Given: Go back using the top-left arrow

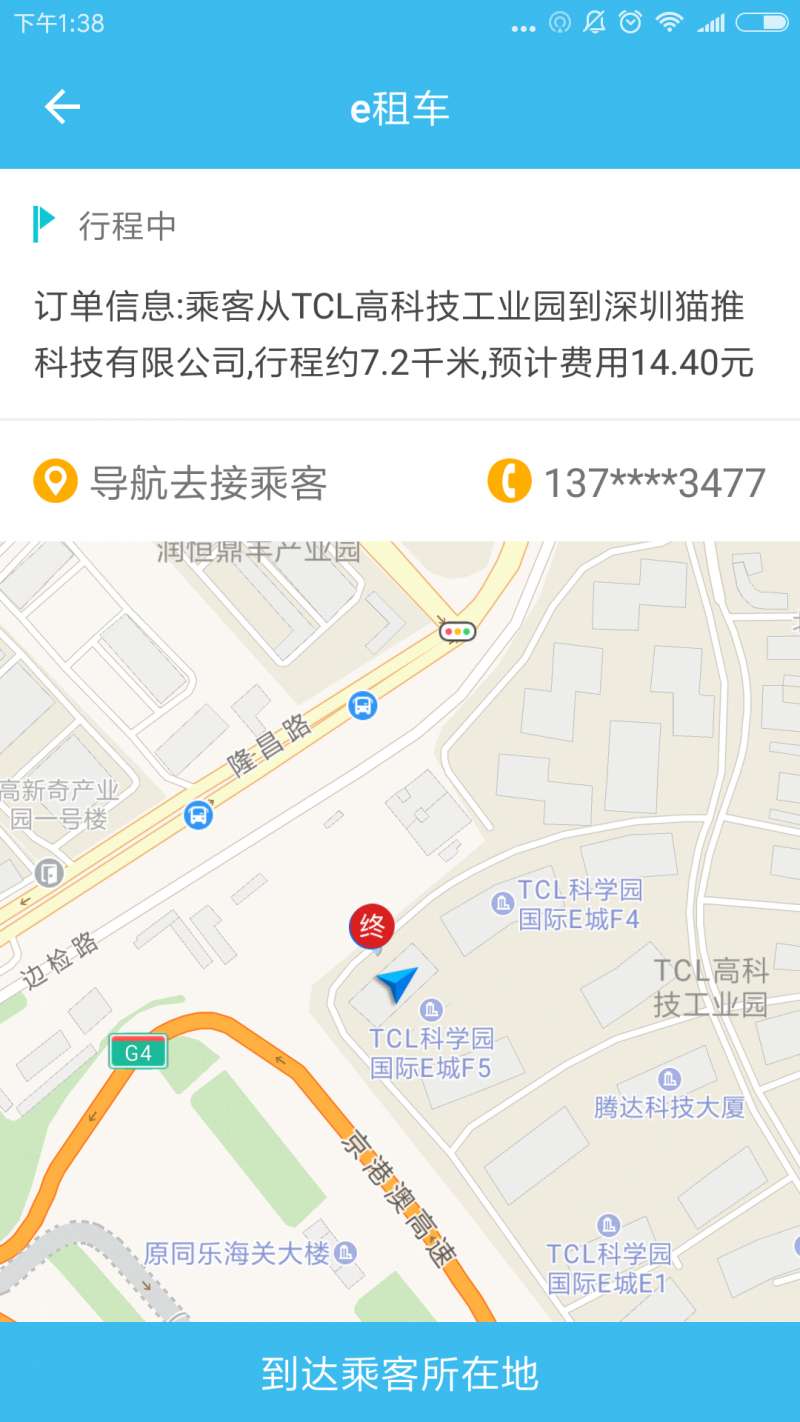Looking at the screenshot, I should pyautogui.click(x=62, y=107).
